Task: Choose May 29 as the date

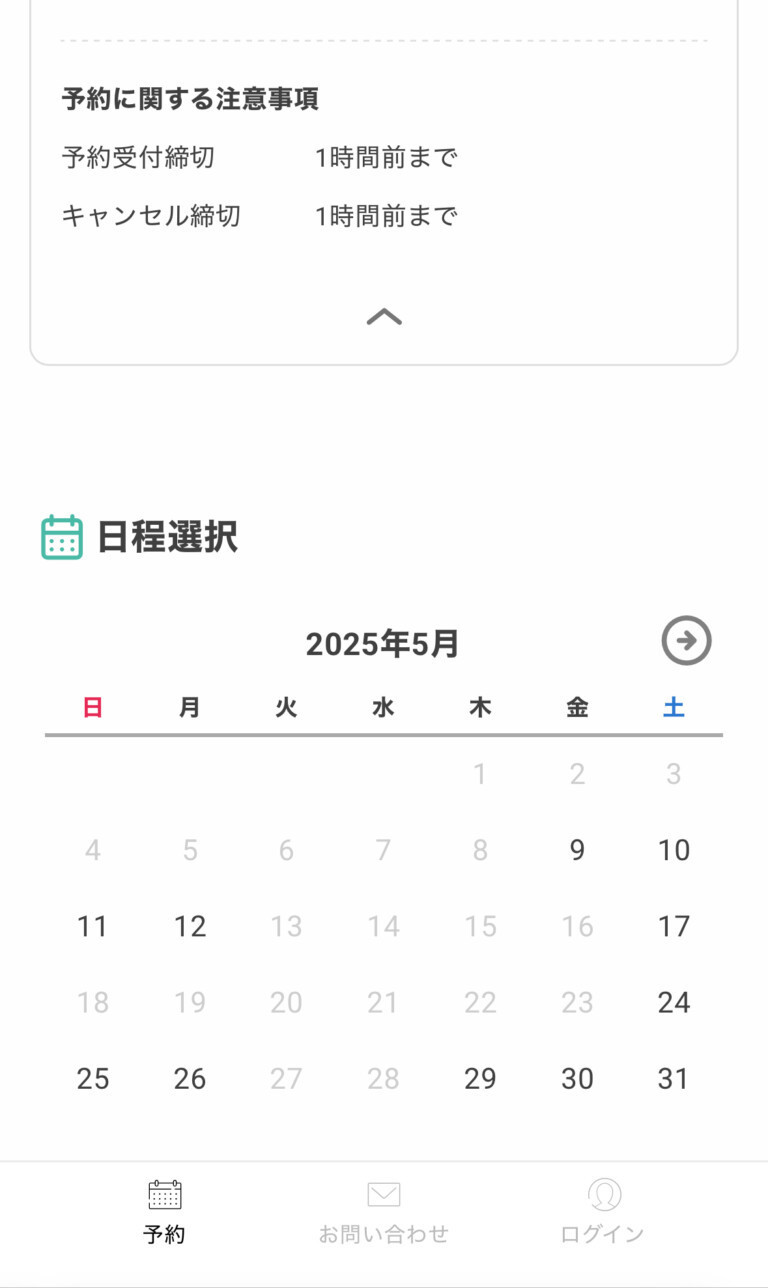Action: [480, 1078]
